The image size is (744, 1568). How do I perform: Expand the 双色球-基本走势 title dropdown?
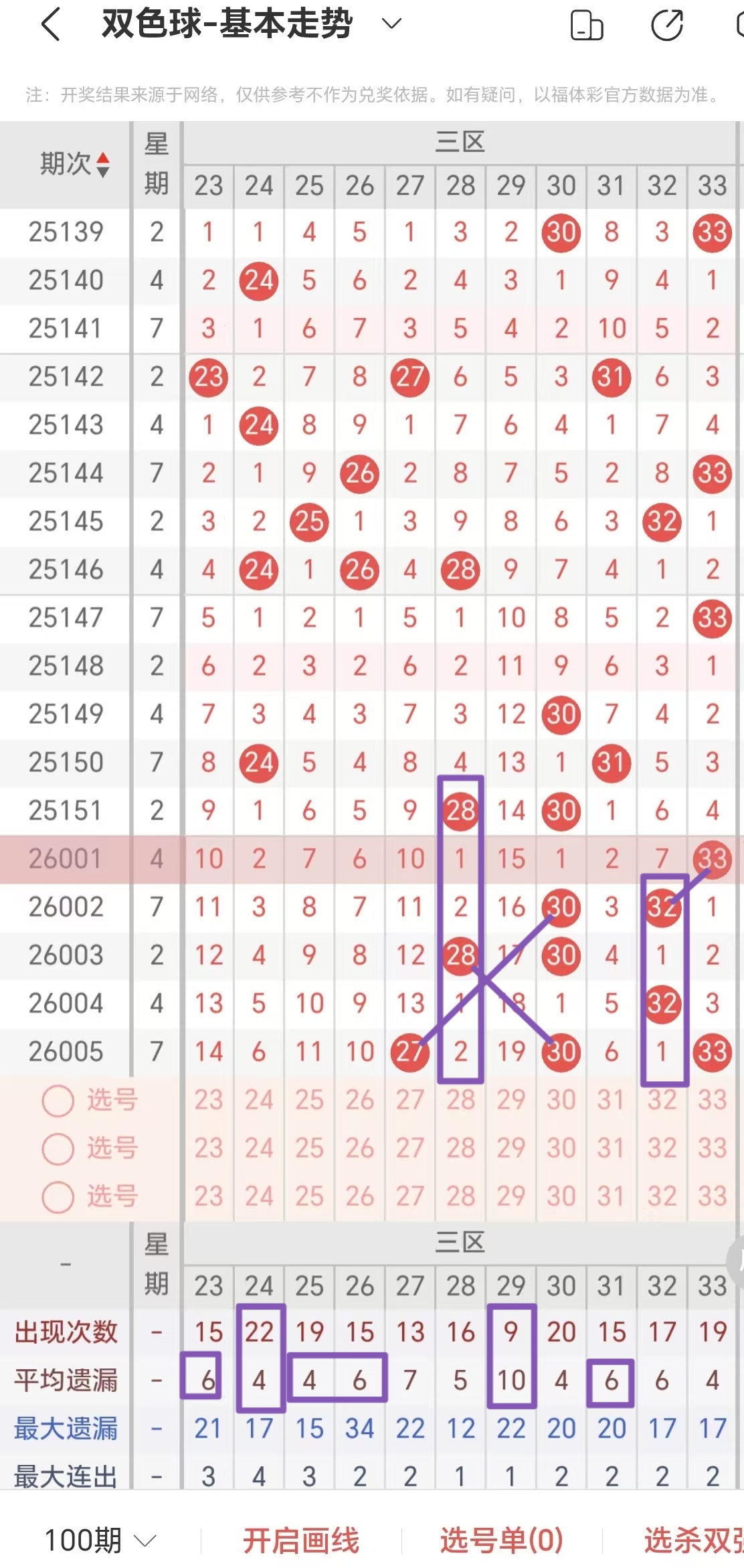pos(391,25)
